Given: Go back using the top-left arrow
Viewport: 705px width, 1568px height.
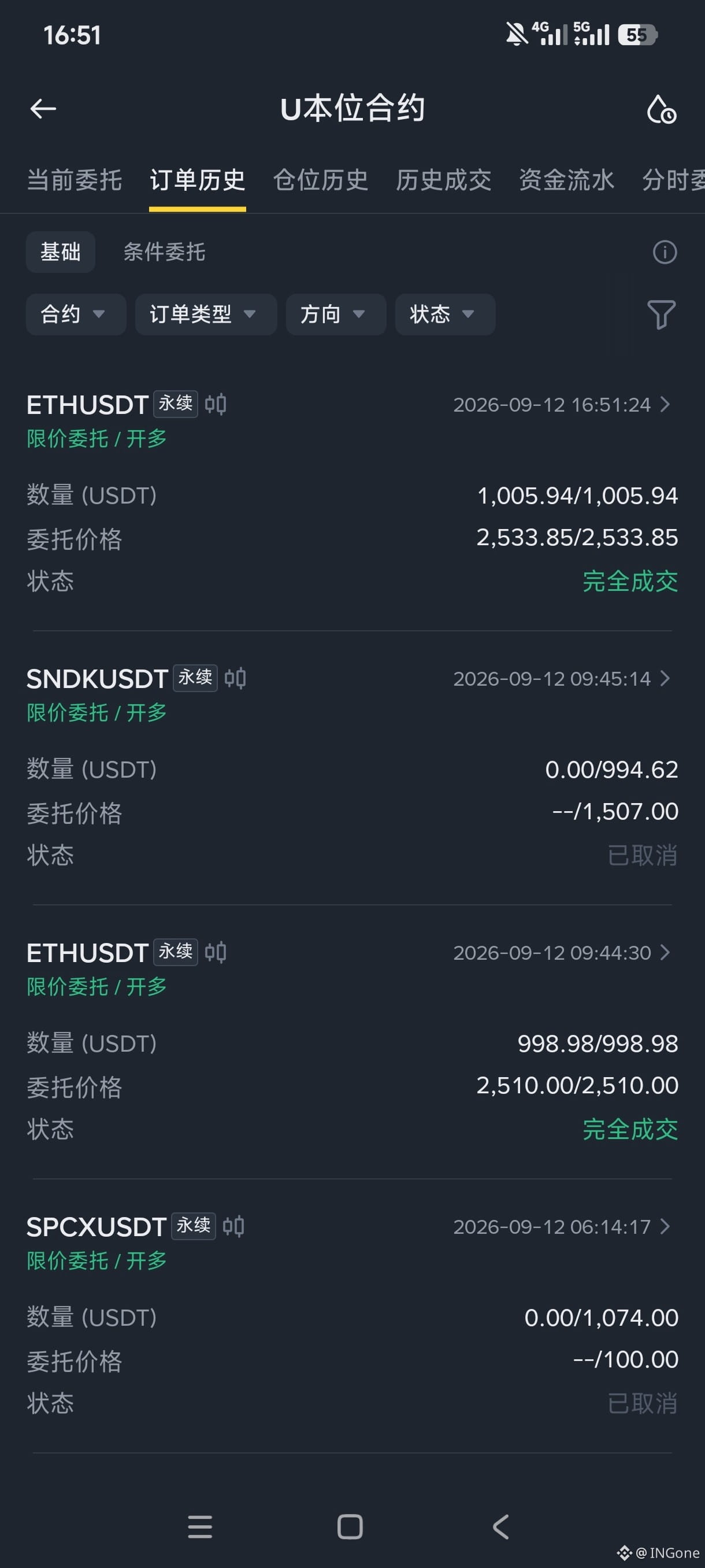Looking at the screenshot, I should tap(43, 109).
